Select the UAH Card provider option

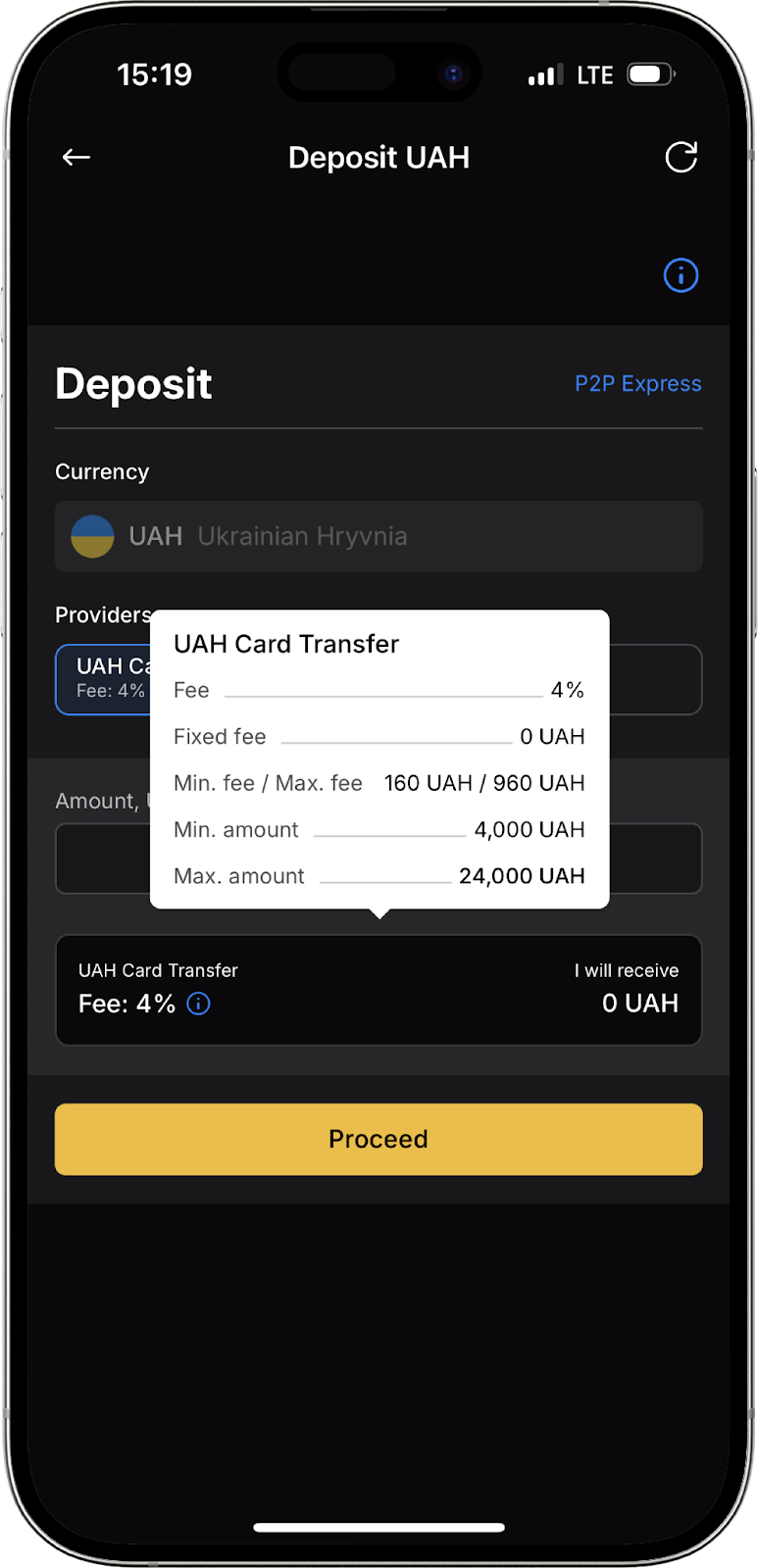pyautogui.click(x=103, y=678)
